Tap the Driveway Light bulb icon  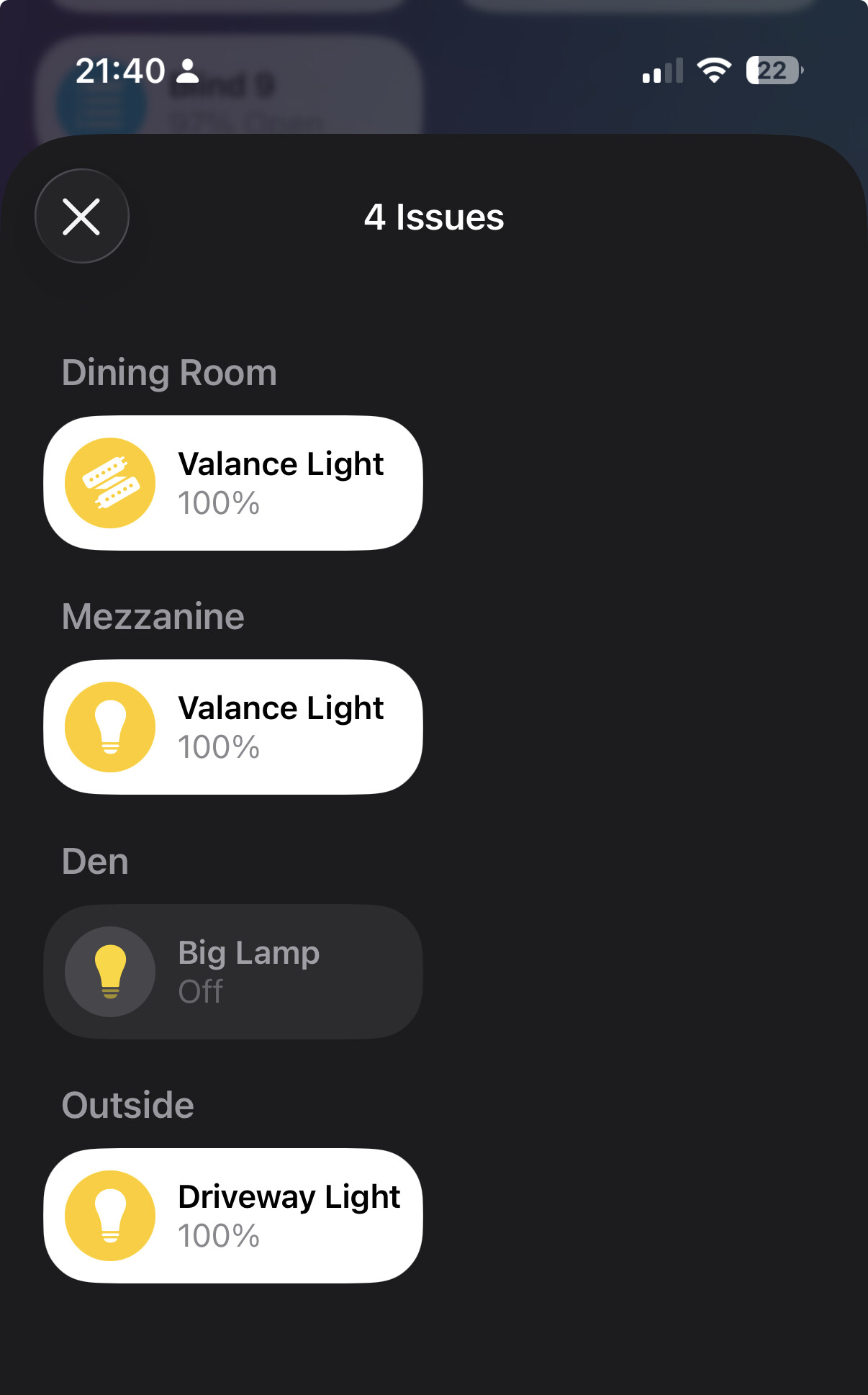click(x=110, y=1216)
